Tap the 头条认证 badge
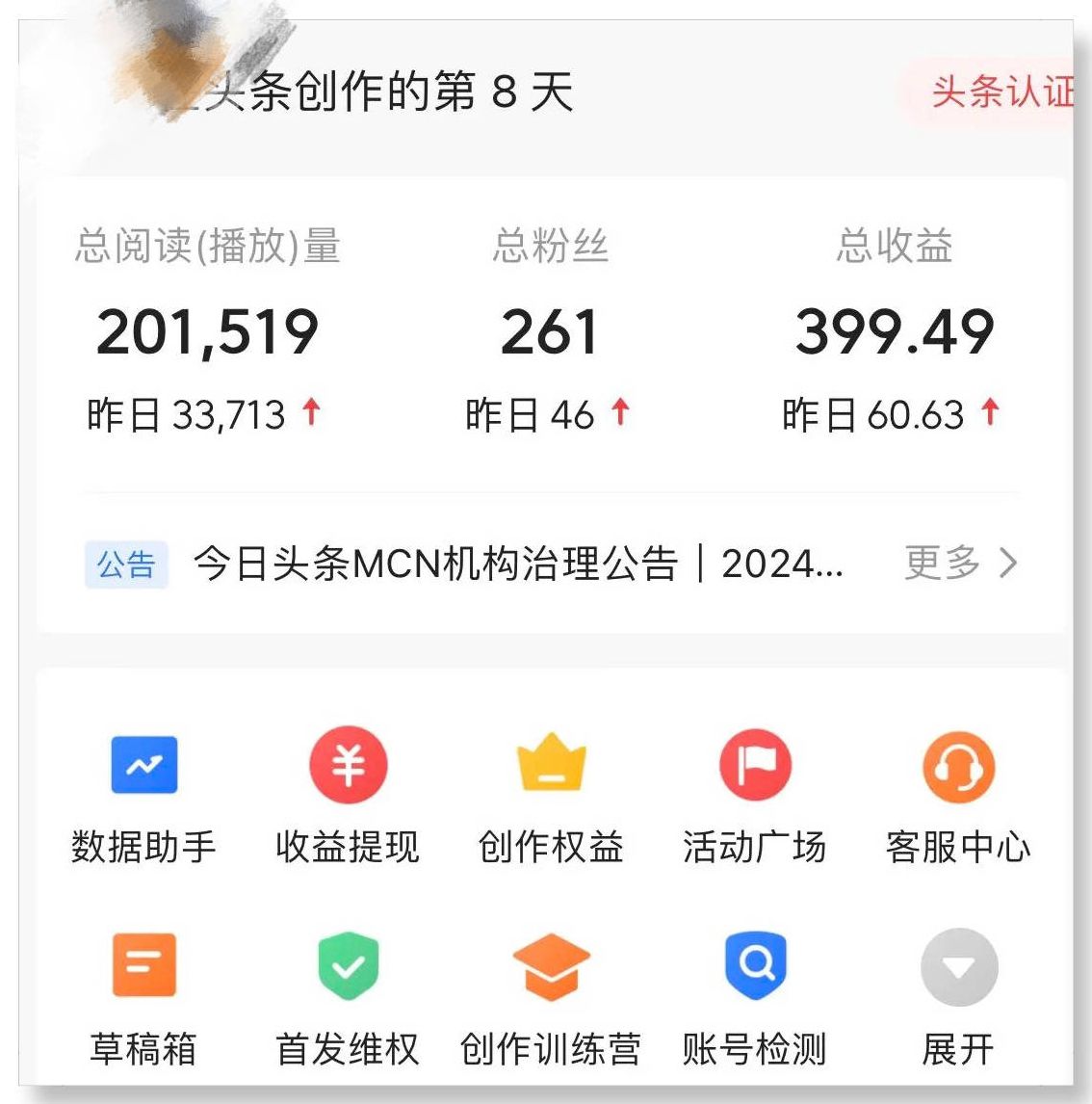1092x1104 pixels. [x=1001, y=92]
